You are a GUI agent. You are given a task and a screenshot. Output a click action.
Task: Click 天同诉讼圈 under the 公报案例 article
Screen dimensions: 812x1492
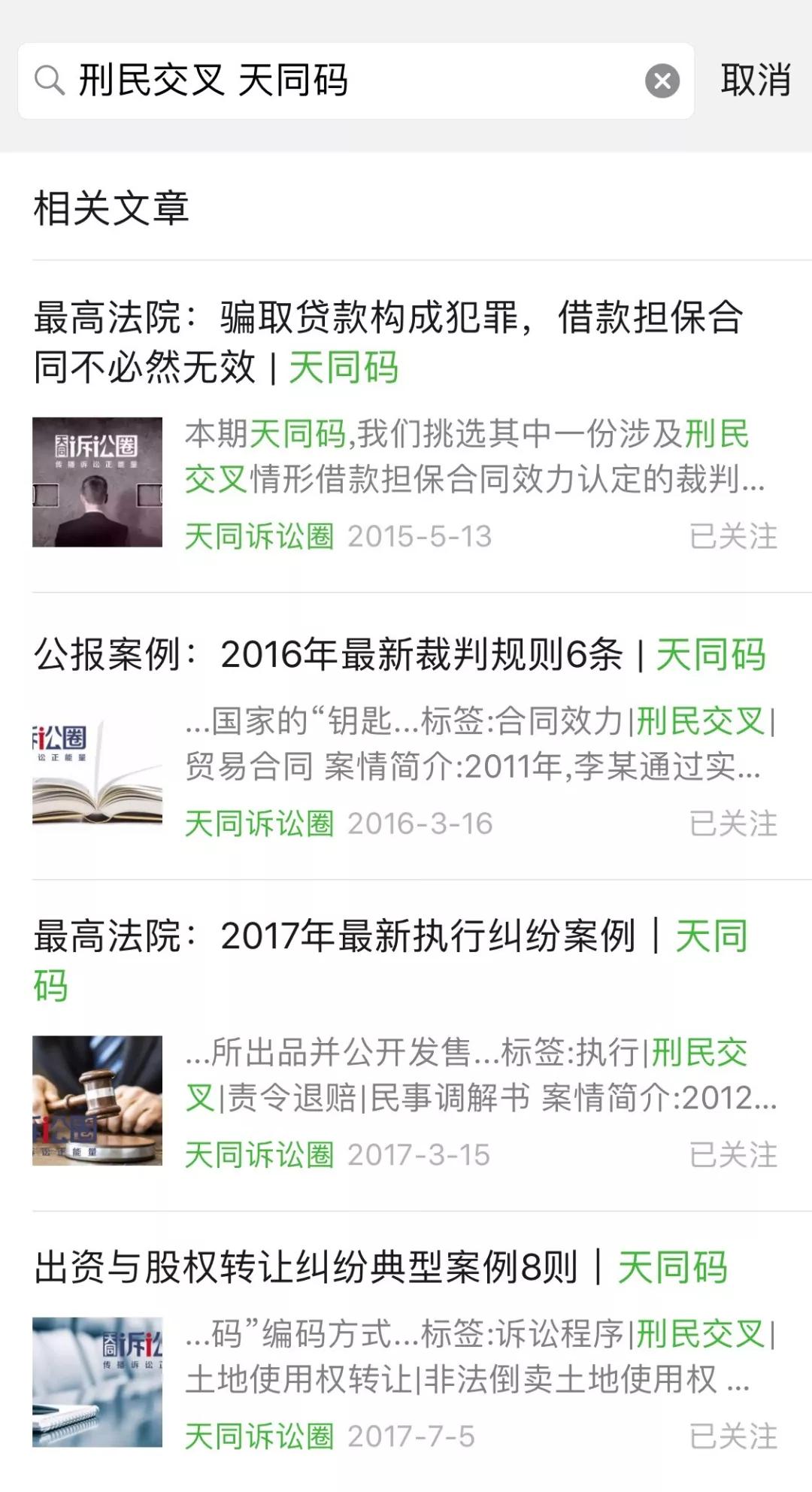(259, 824)
